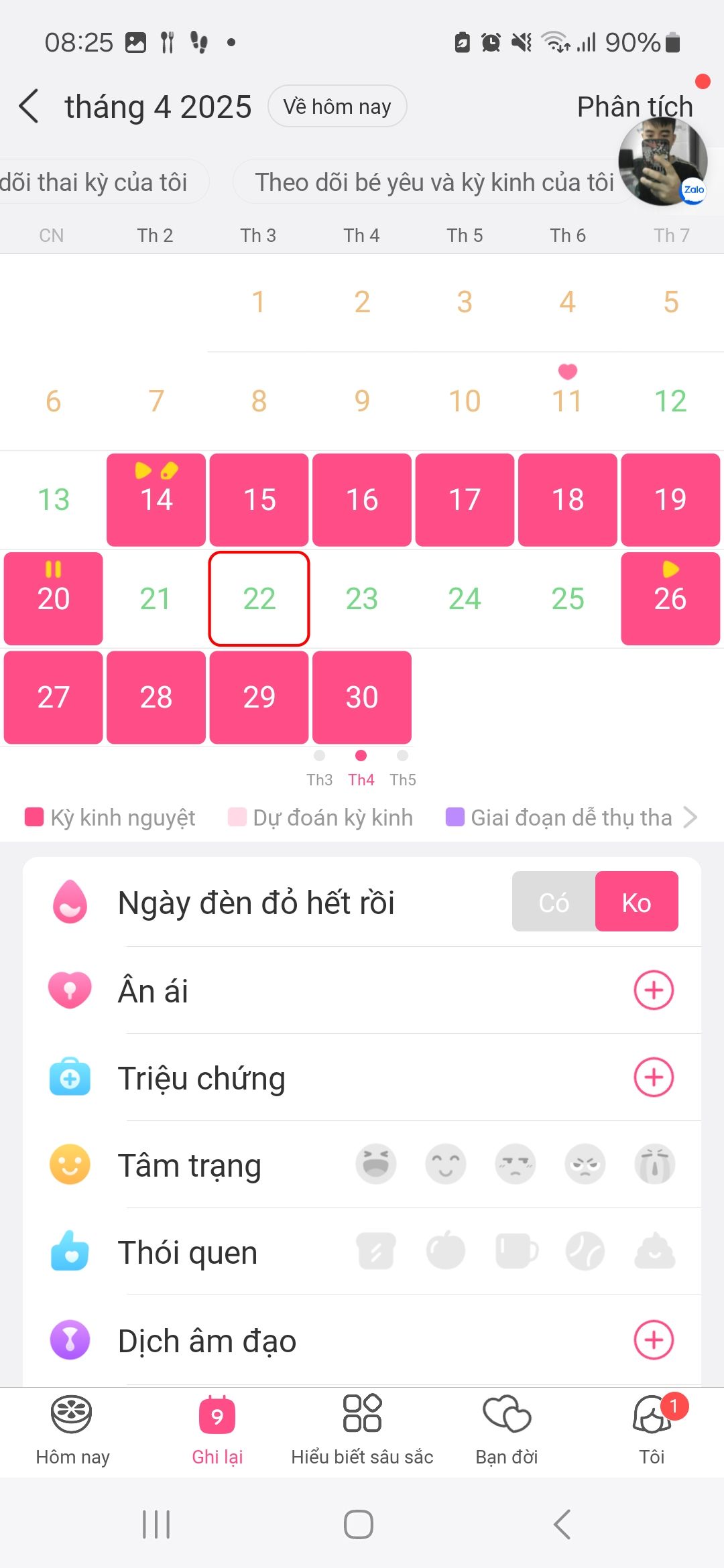Pick the laughing face for Tâm trạng

[375, 1164]
